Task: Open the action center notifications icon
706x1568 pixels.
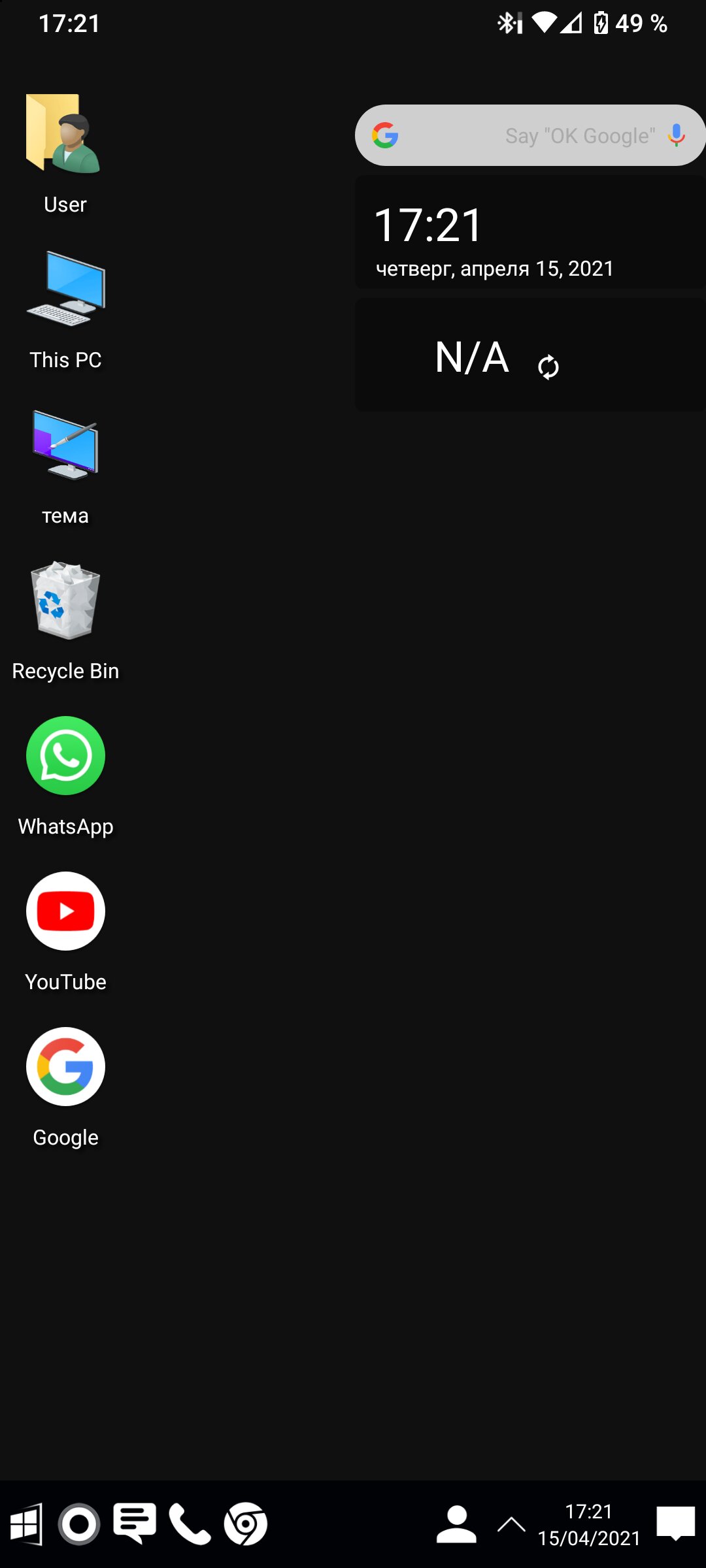Action: point(676,1524)
